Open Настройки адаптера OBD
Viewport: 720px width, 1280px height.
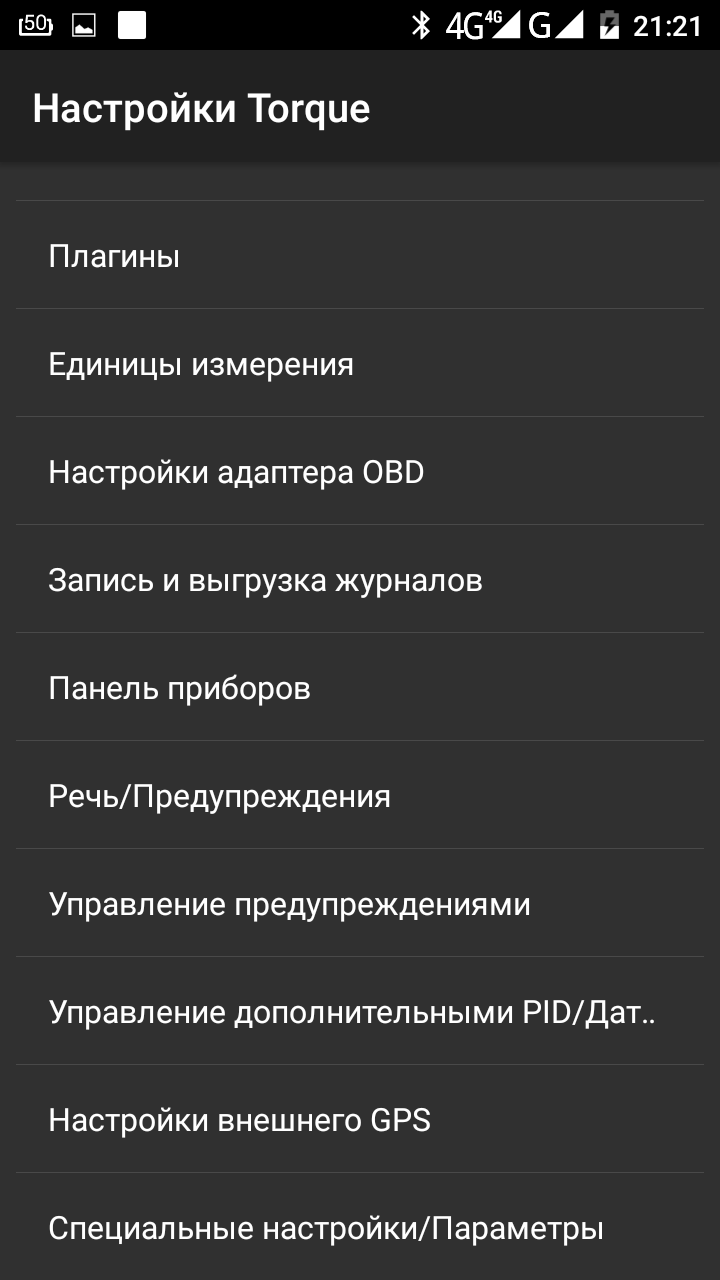point(360,472)
